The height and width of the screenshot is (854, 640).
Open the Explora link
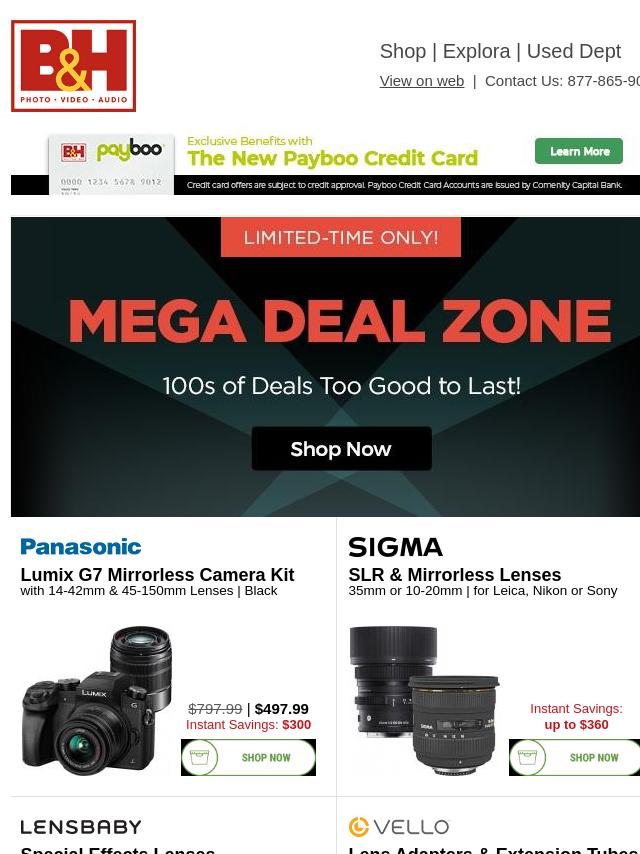click(x=476, y=51)
